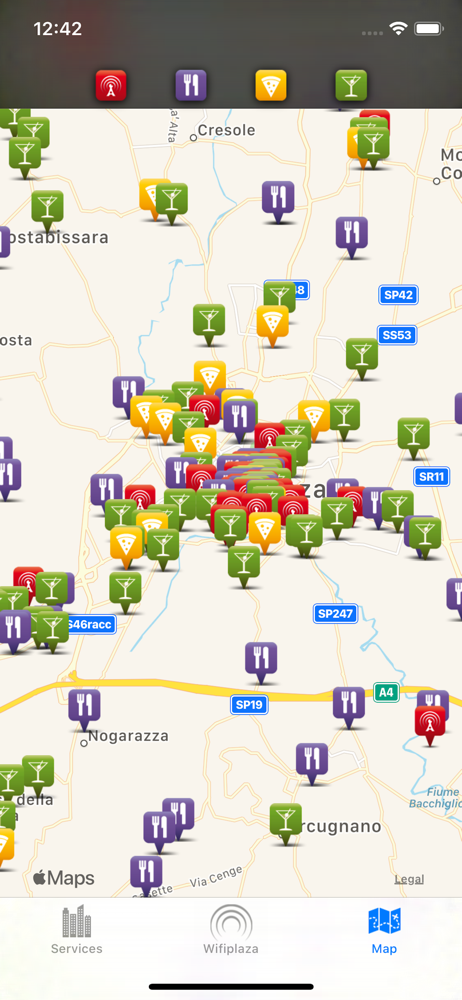Viewport: 462px width, 1000px height.
Task: Toggle the red wifi antenna filter
Action: click(x=111, y=85)
